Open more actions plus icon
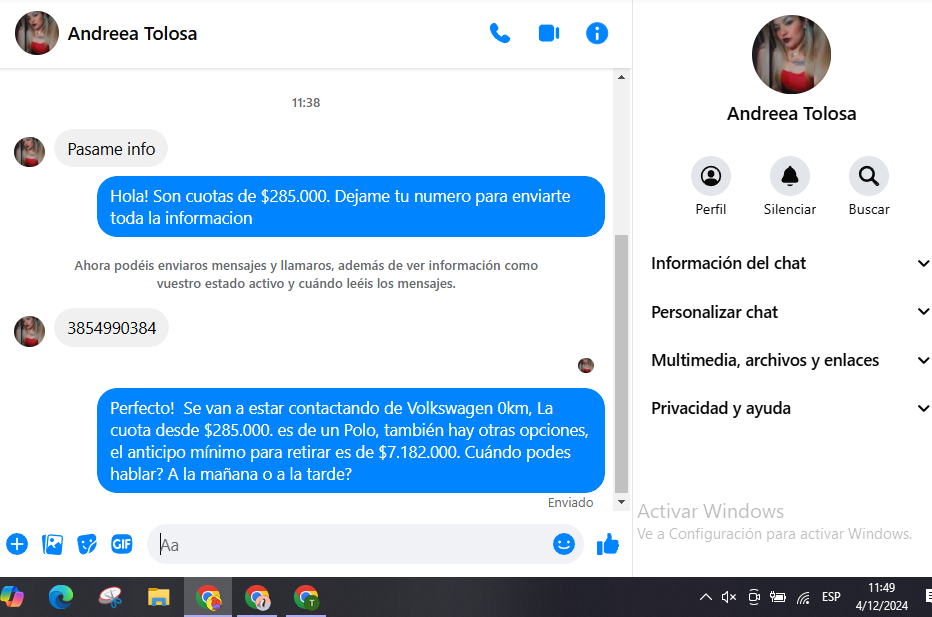The height and width of the screenshot is (617, 932). (x=17, y=544)
